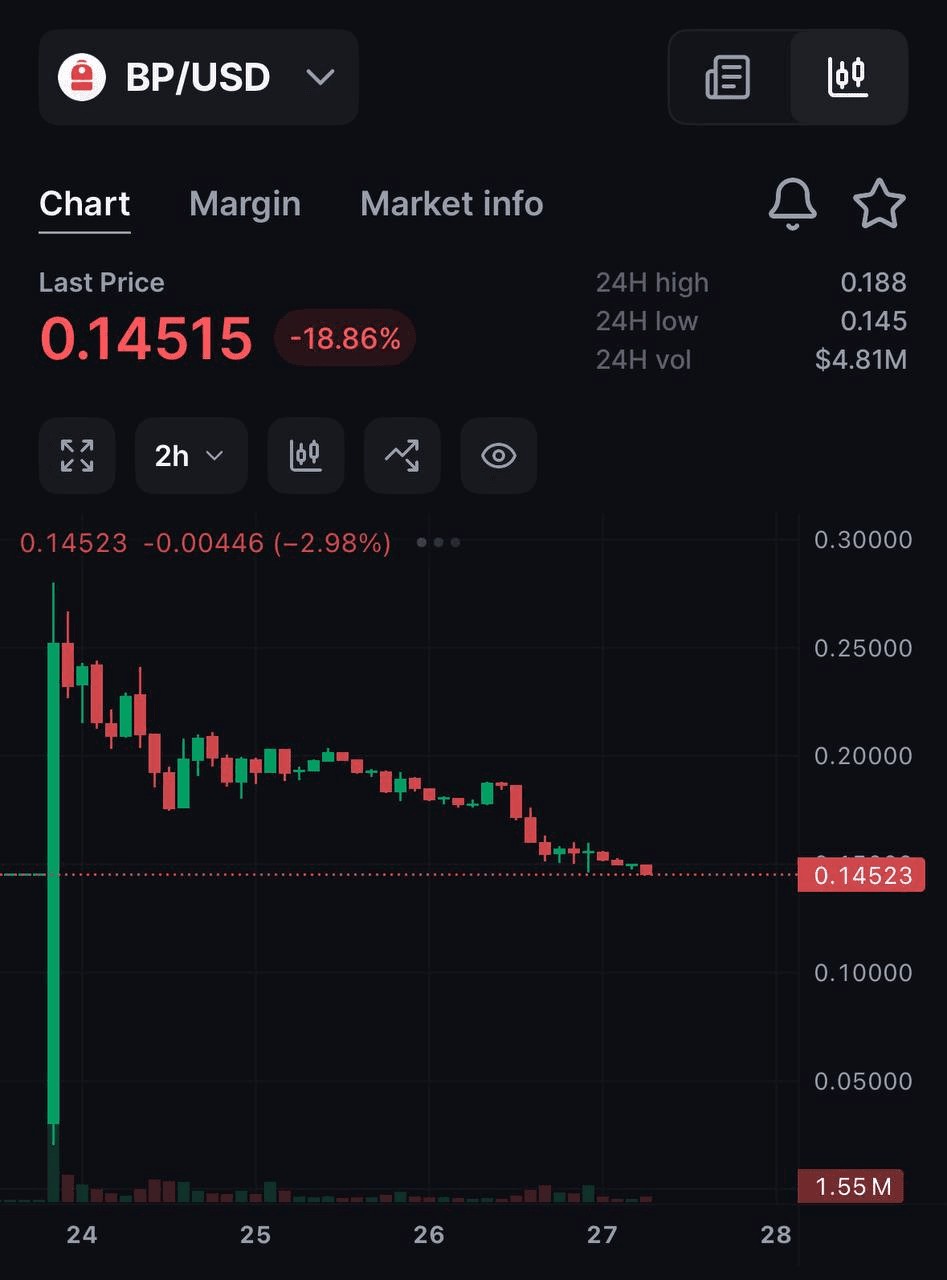Open the order book panel icon

[x=727, y=77]
